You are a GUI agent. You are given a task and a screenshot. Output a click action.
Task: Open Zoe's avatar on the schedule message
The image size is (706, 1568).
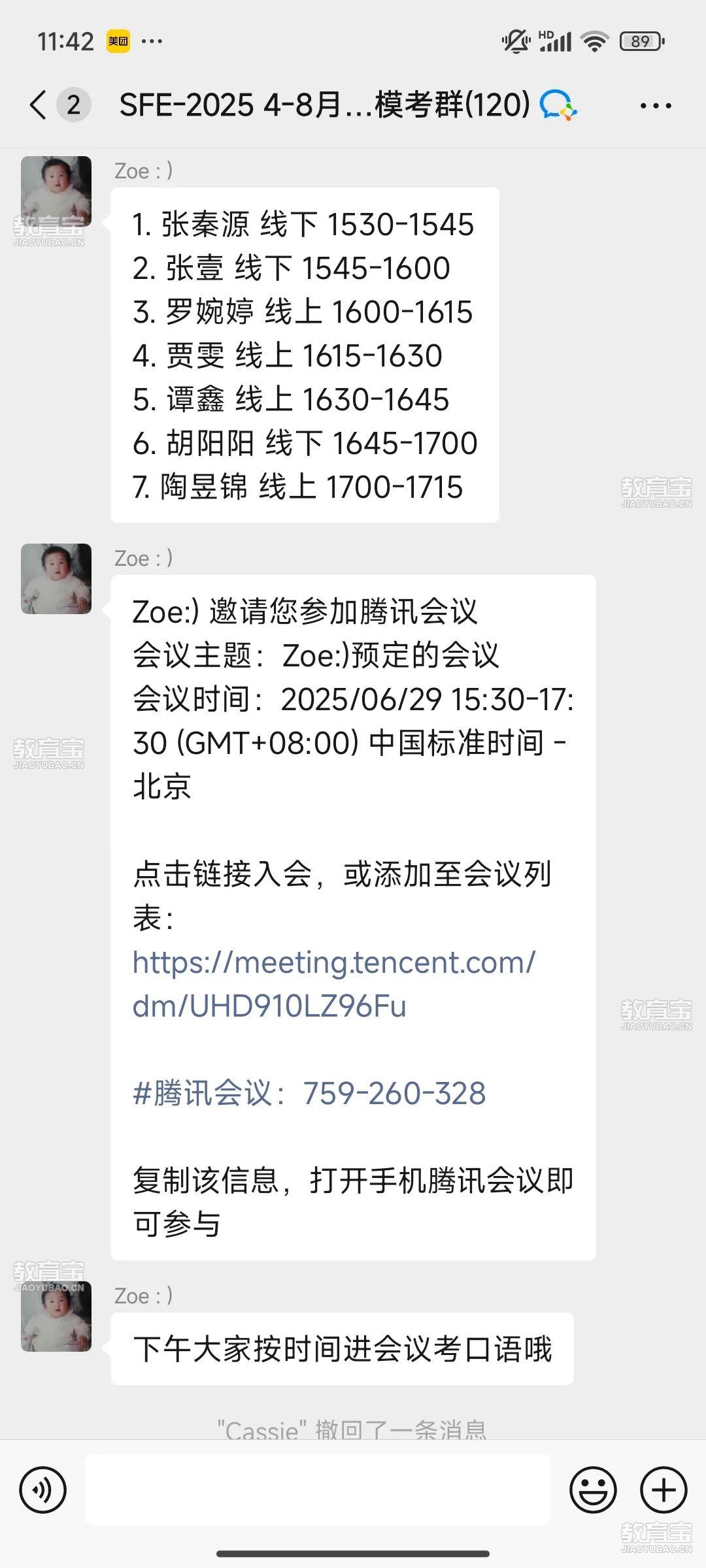[56, 191]
